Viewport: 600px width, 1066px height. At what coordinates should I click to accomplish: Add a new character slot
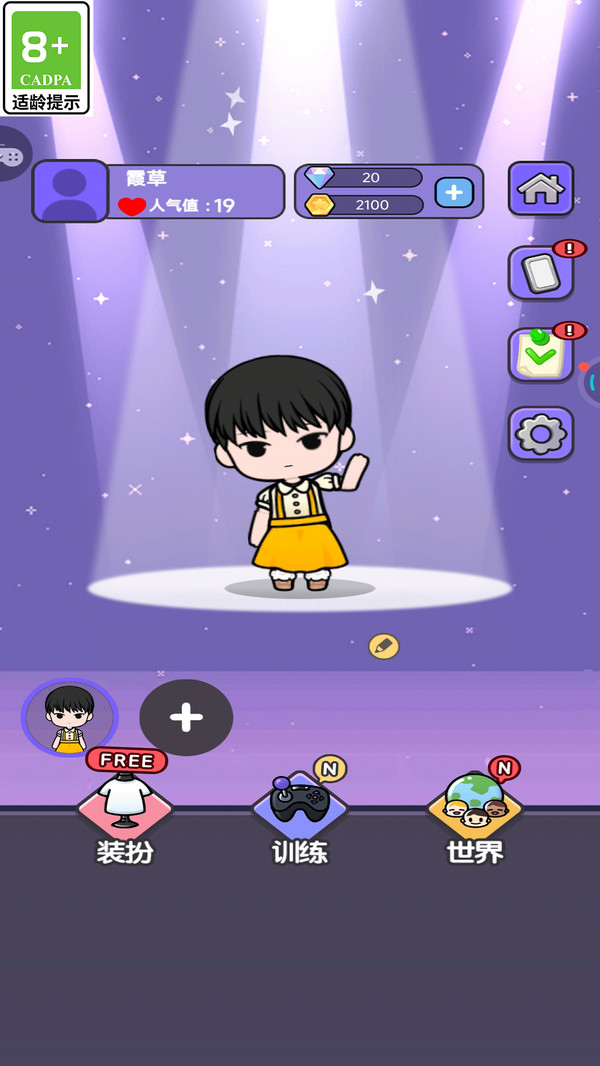pos(186,717)
